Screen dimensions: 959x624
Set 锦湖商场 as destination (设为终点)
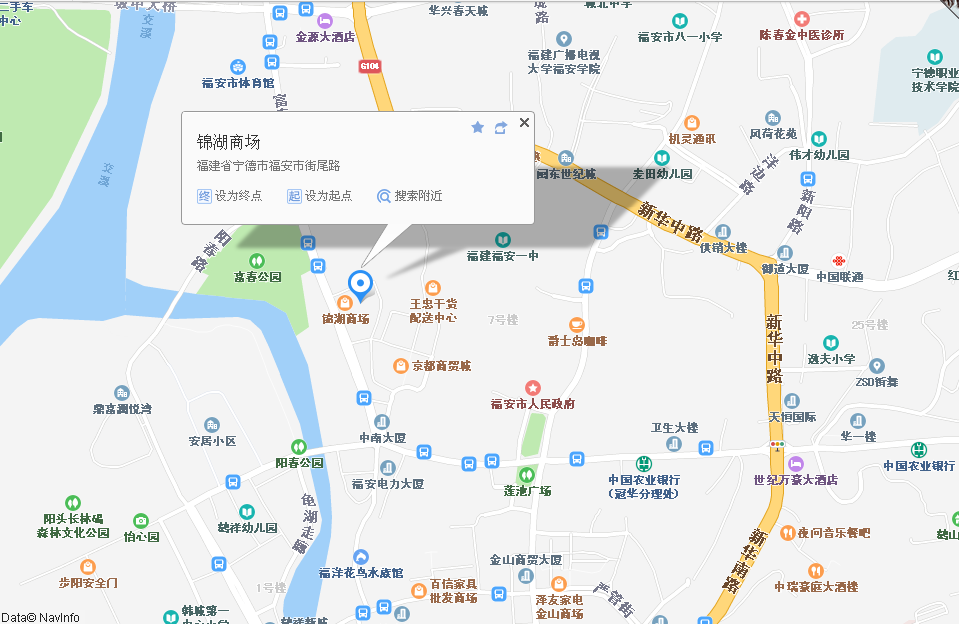pos(230,196)
